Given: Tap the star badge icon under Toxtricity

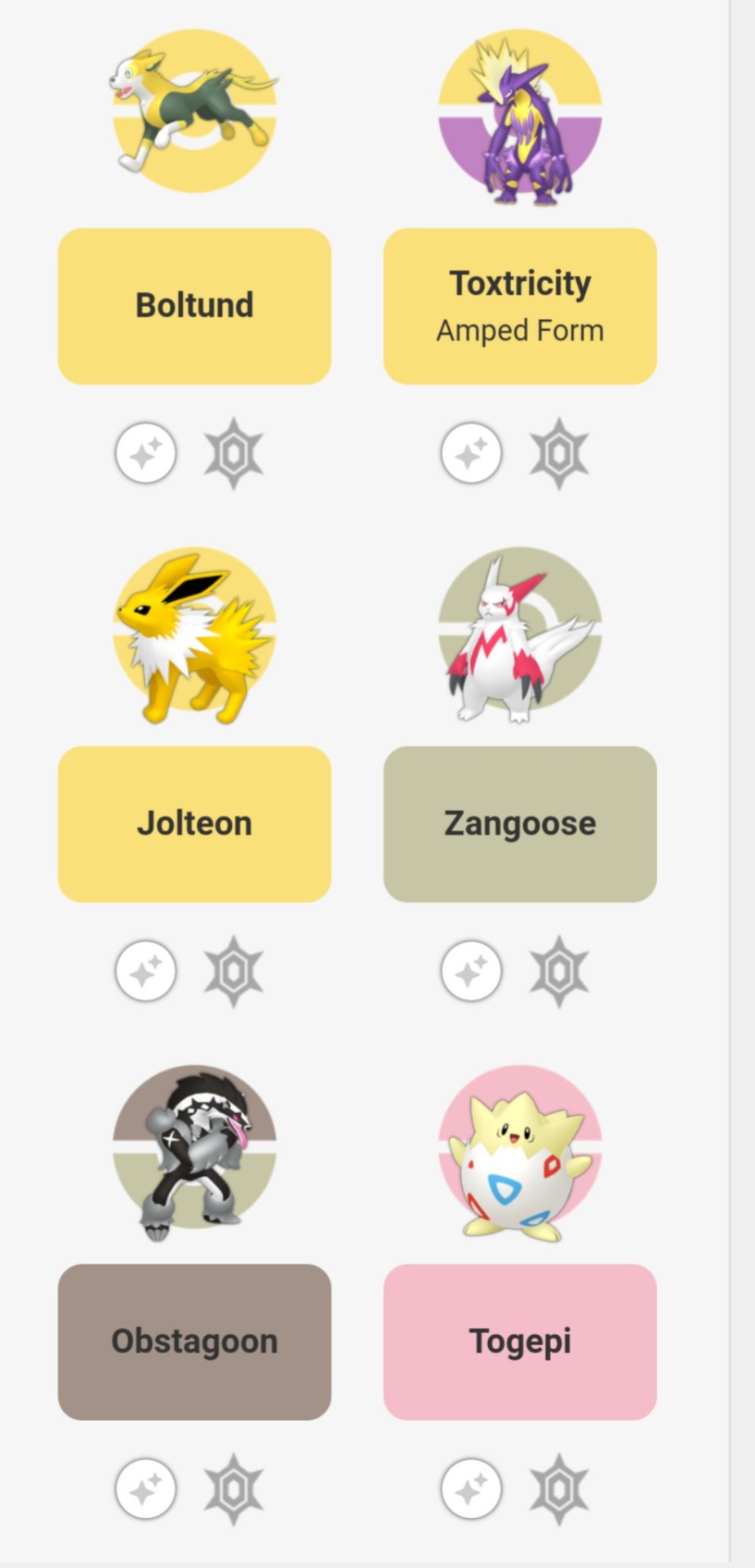Looking at the screenshot, I should point(559,453).
